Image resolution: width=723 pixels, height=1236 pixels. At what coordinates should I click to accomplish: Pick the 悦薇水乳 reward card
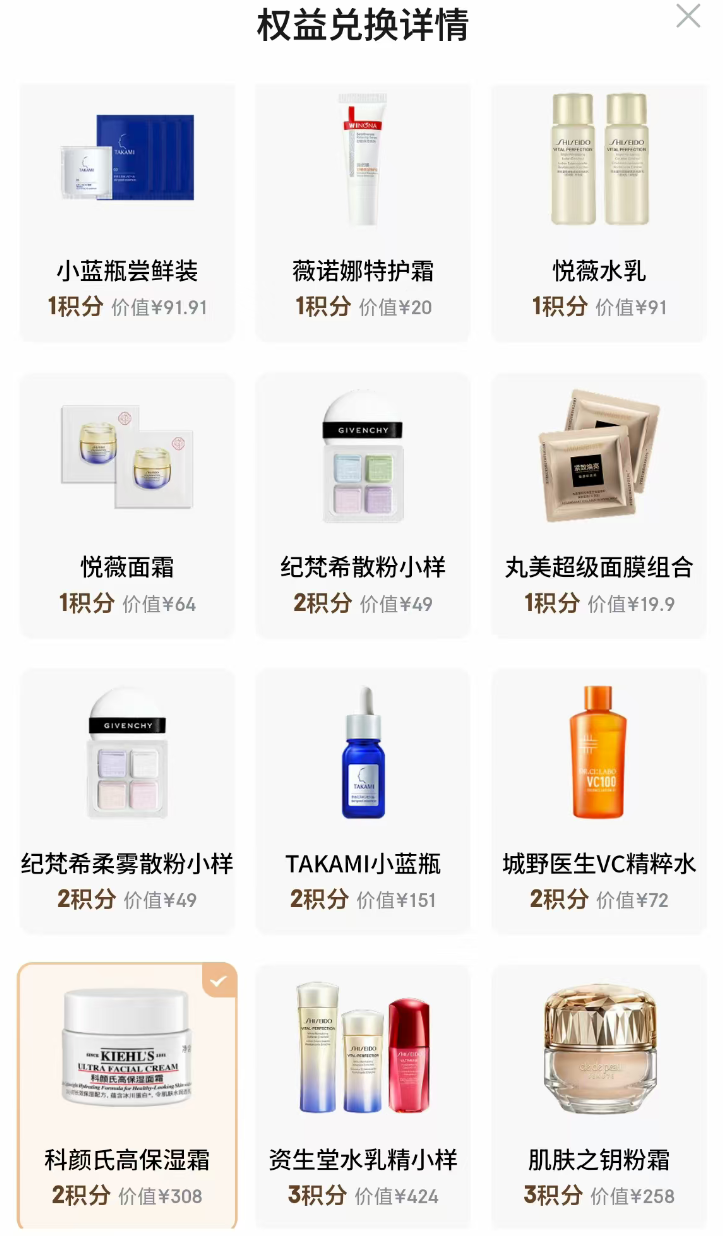(599, 212)
